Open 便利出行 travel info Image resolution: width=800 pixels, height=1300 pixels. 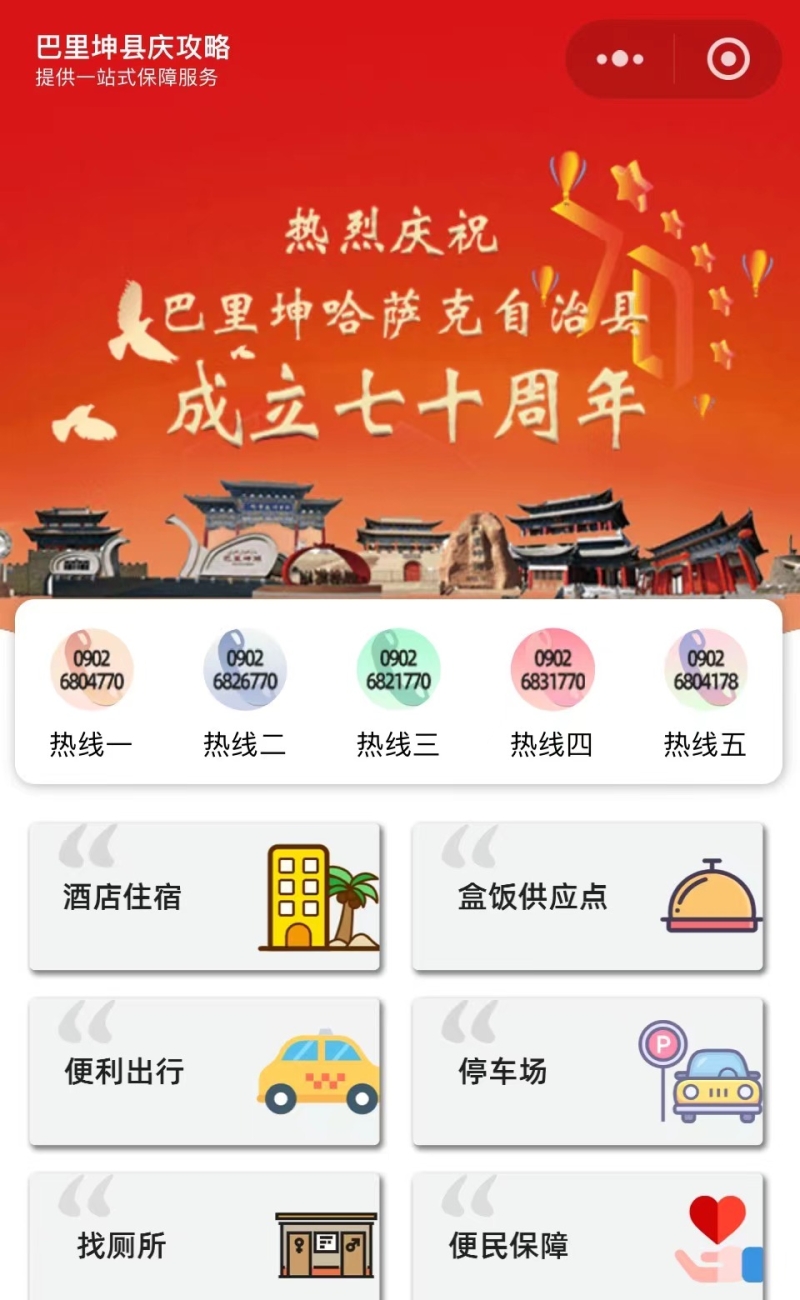[x=205, y=1071]
